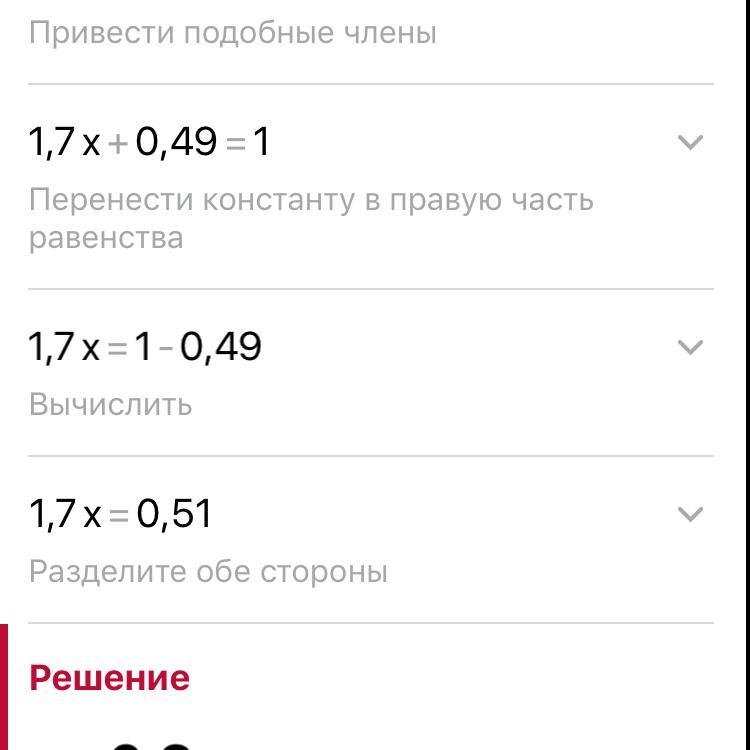Expand the step 1,7x + 0,49 = 1
The width and height of the screenshot is (750, 750).
tap(690, 142)
